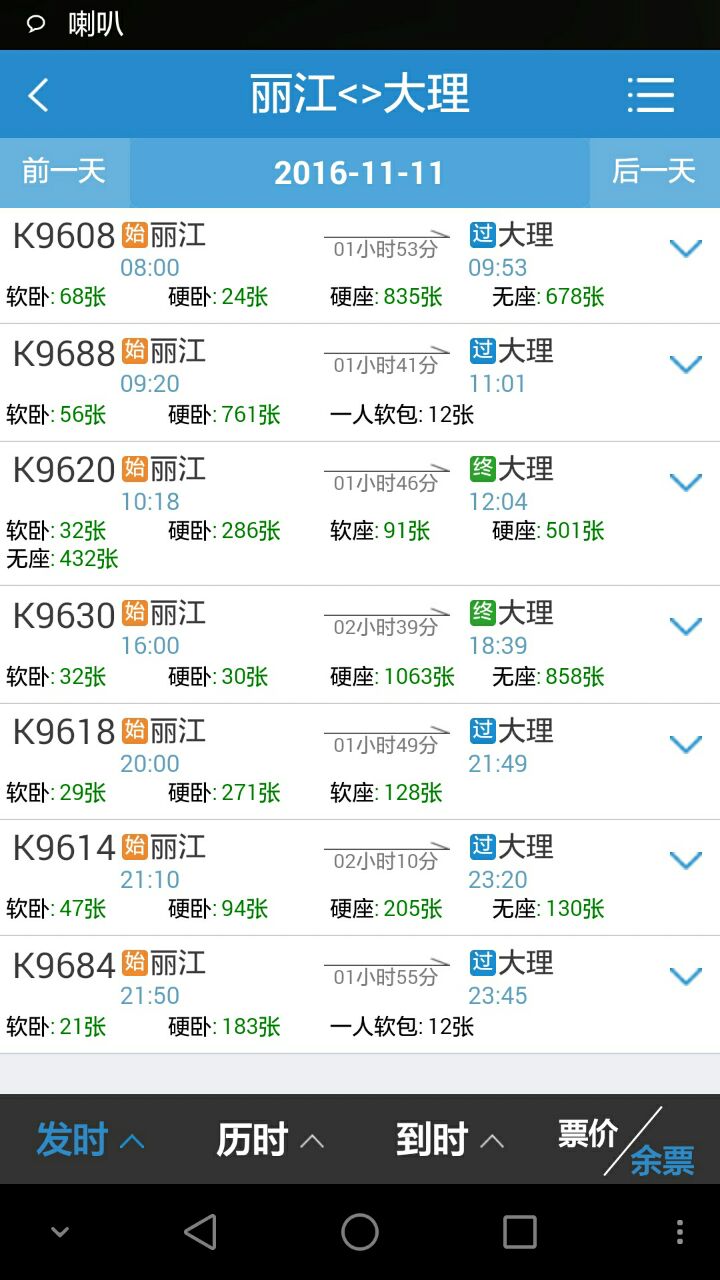Expand train K9608 details chevron

(685, 248)
